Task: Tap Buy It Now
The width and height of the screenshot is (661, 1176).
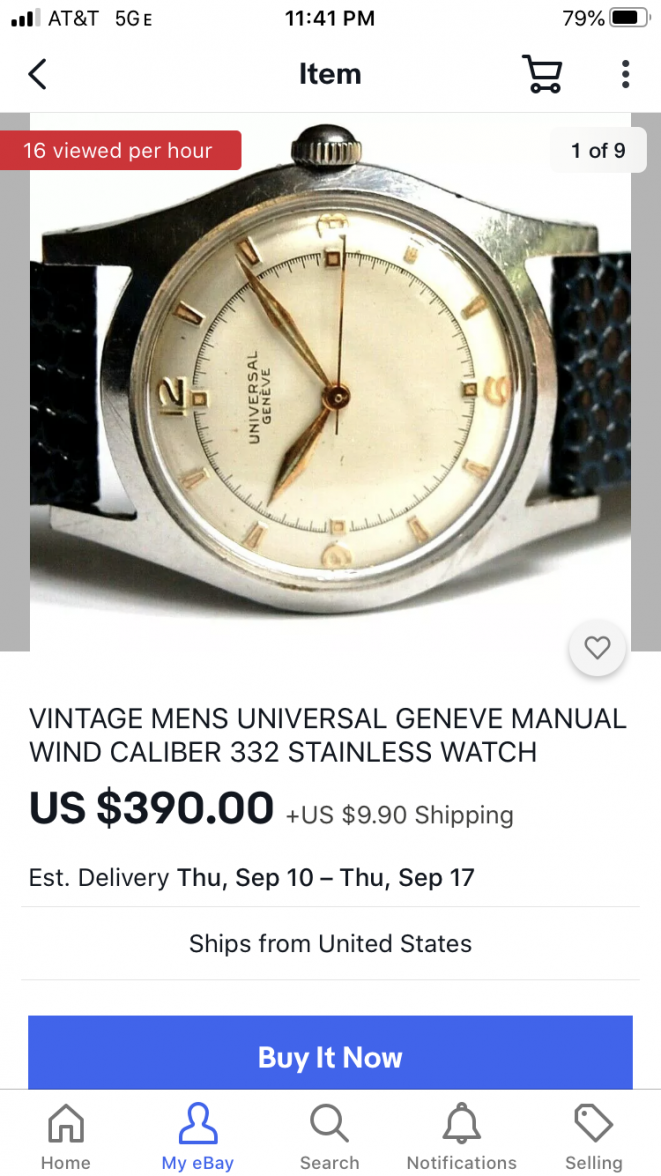Action: [x=330, y=1056]
